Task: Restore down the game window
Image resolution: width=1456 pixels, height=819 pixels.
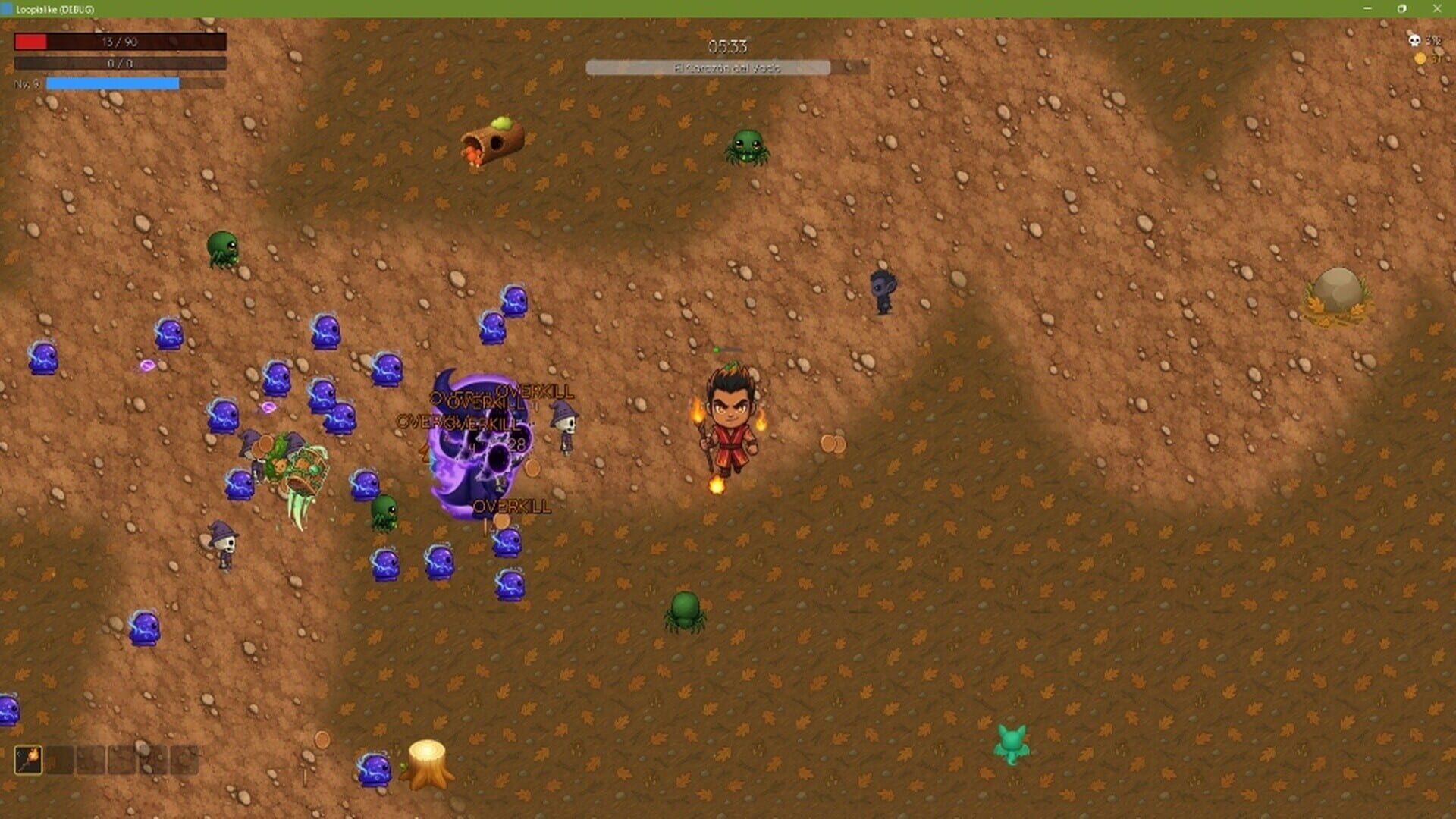Action: (1402, 8)
